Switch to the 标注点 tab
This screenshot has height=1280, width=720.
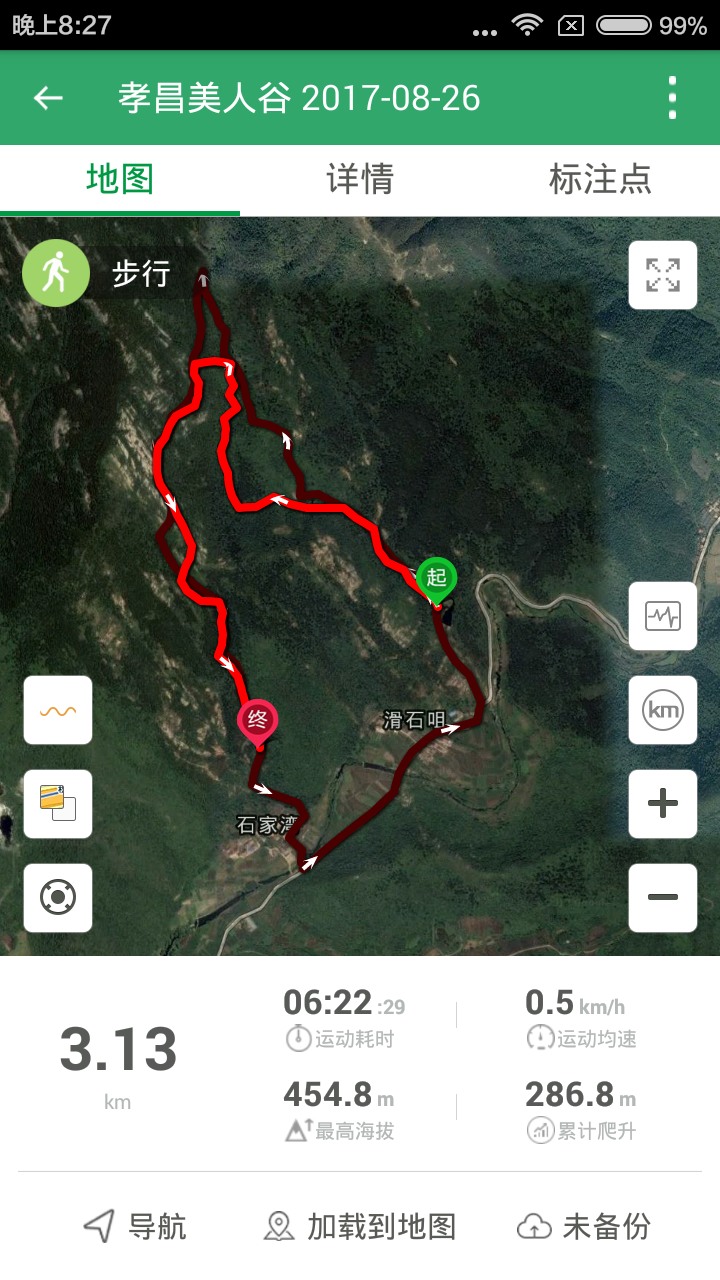click(600, 180)
